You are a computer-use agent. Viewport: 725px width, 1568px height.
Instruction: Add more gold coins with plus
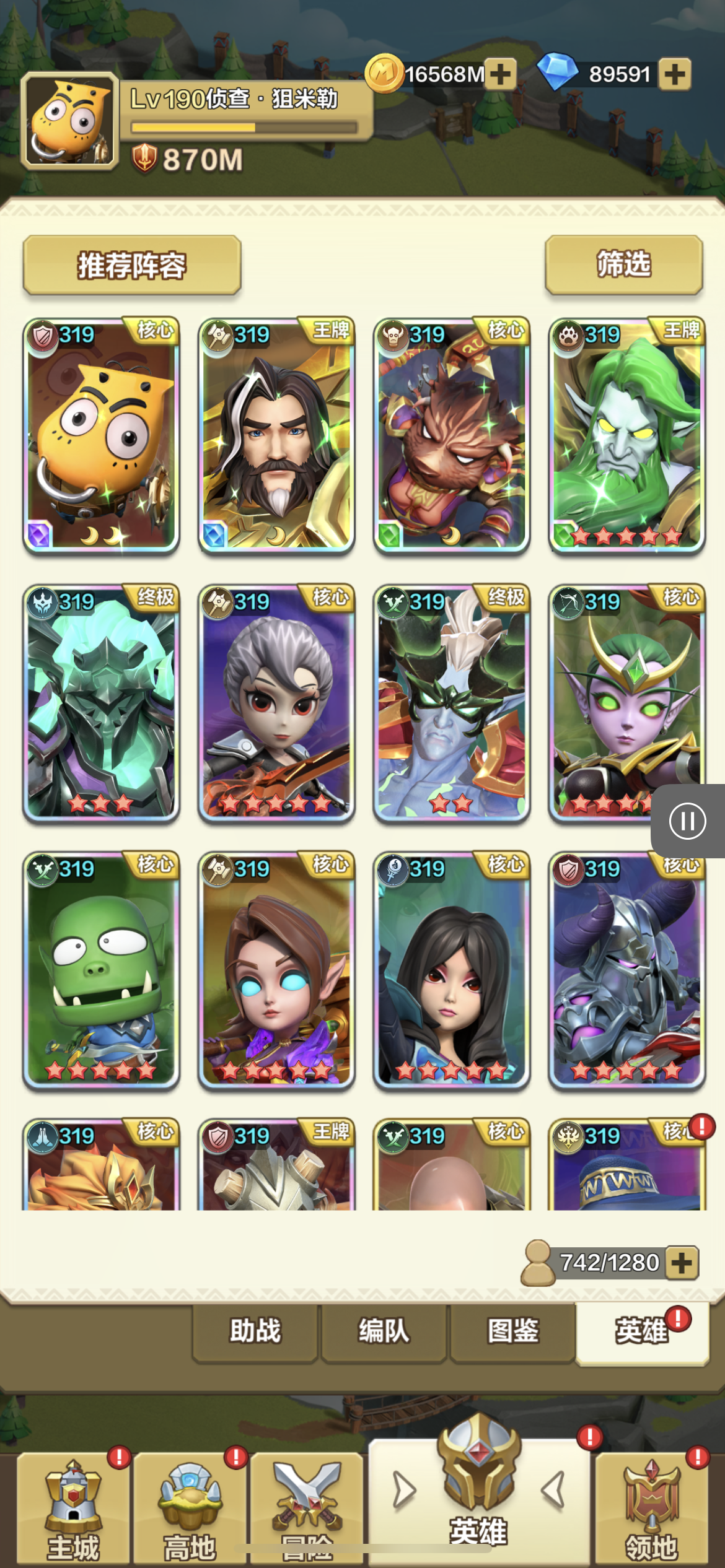[x=499, y=74]
